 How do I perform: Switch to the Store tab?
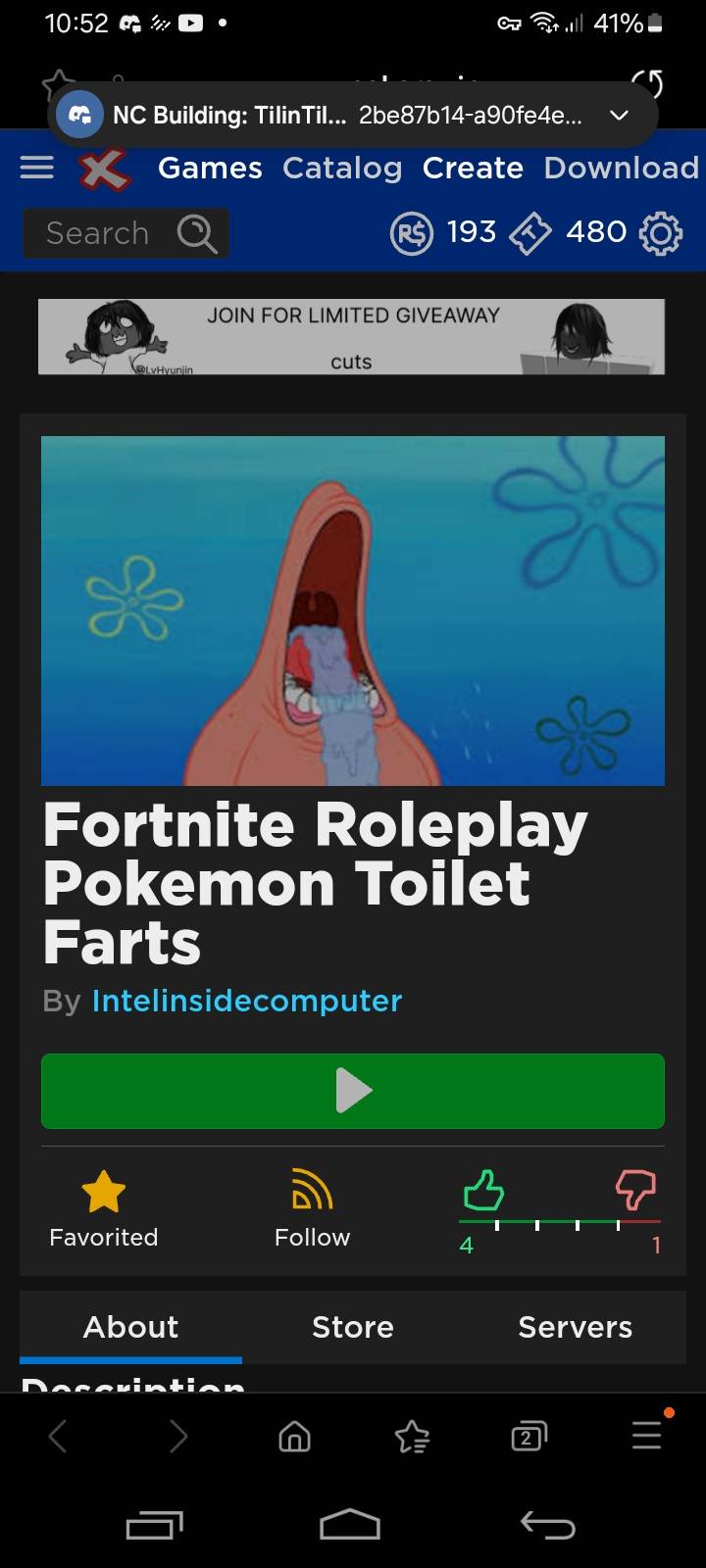[353, 1327]
